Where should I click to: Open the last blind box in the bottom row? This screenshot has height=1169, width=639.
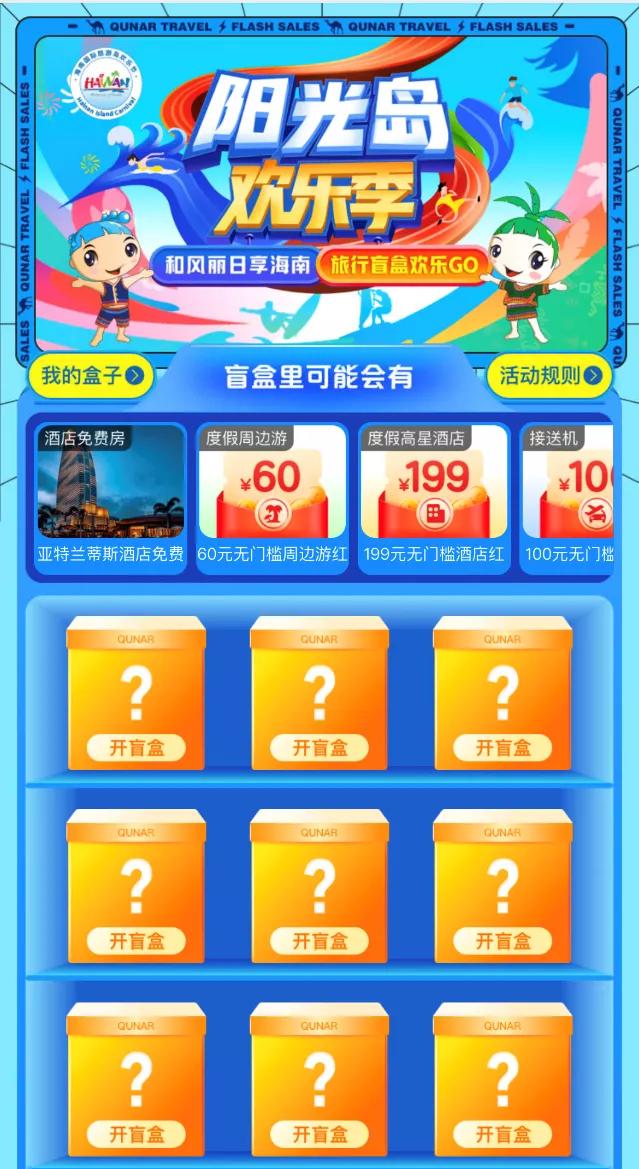(502, 1134)
